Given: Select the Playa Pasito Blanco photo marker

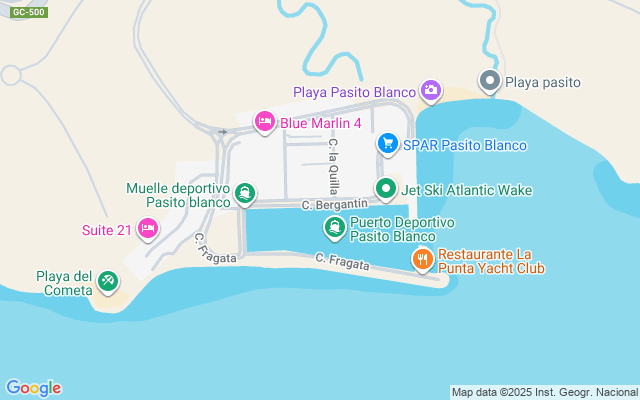Looking at the screenshot, I should tap(430, 91).
